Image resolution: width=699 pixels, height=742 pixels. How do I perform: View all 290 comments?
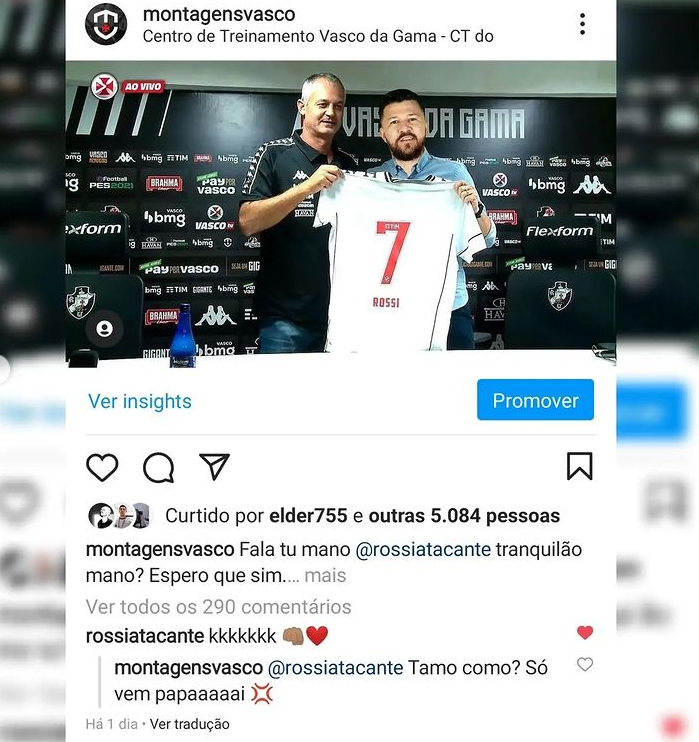[x=218, y=606]
